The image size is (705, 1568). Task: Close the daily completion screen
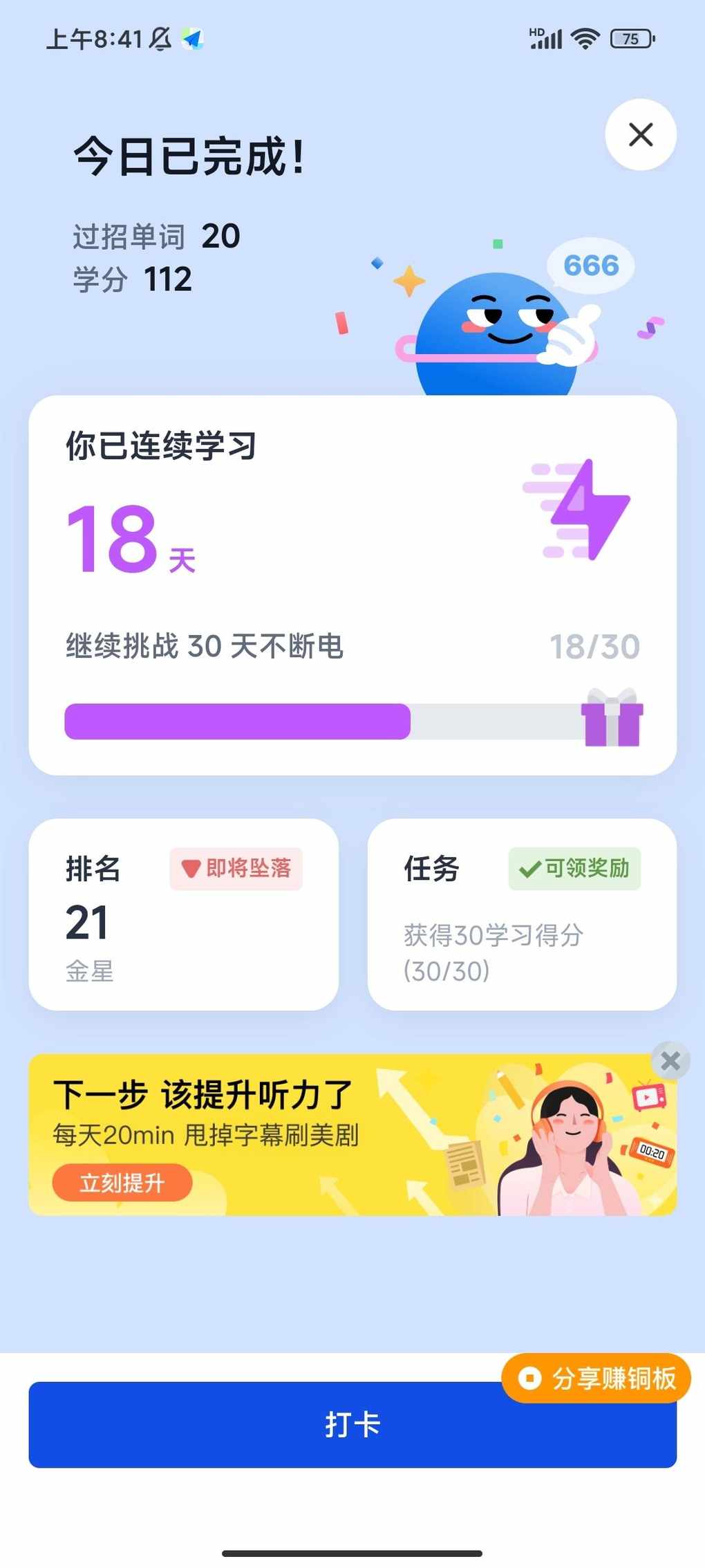coord(640,135)
